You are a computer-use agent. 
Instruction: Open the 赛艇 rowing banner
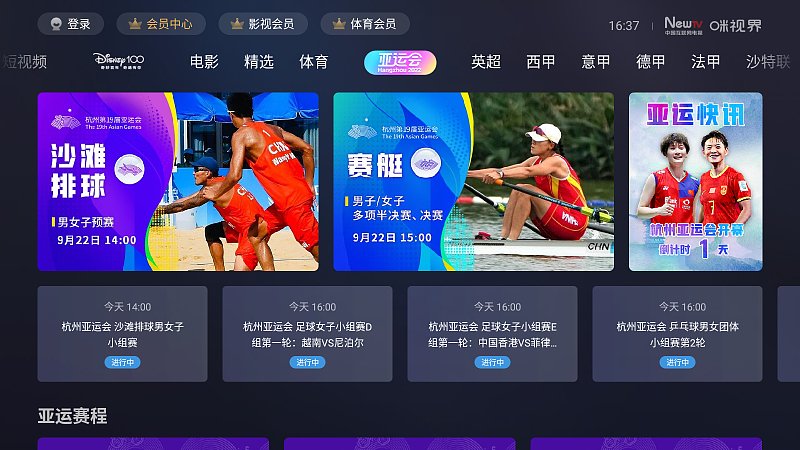click(x=473, y=182)
